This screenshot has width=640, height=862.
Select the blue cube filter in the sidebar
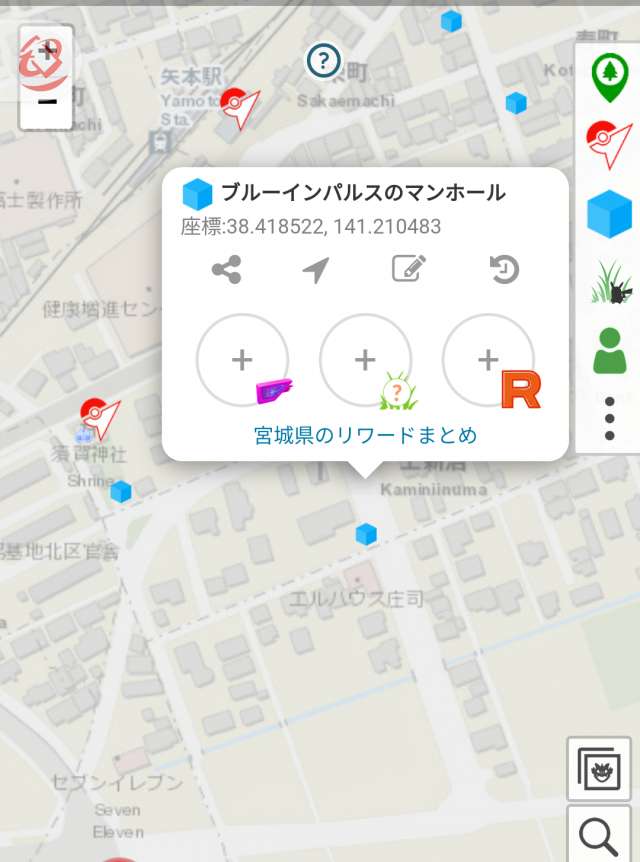pos(609,214)
